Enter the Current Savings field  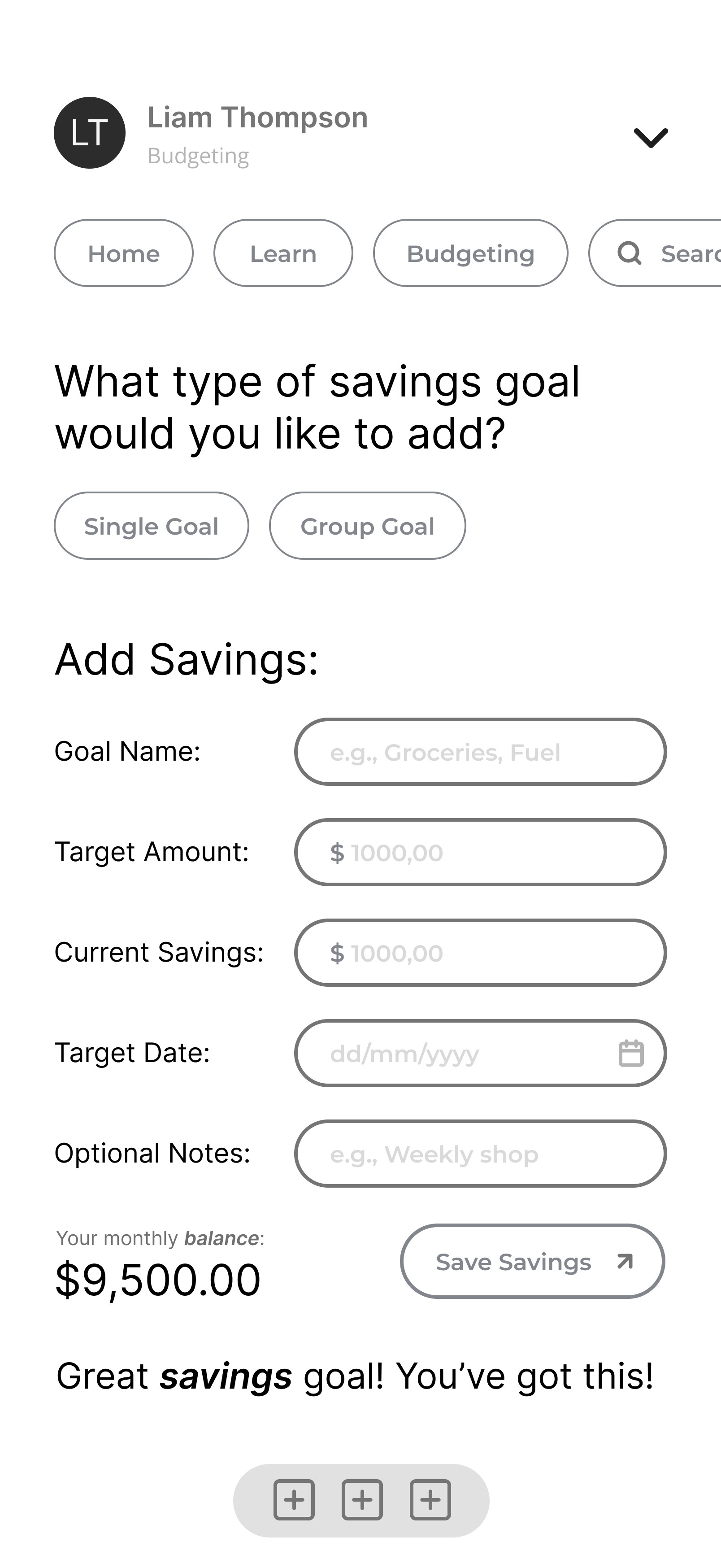click(x=481, y=953)
